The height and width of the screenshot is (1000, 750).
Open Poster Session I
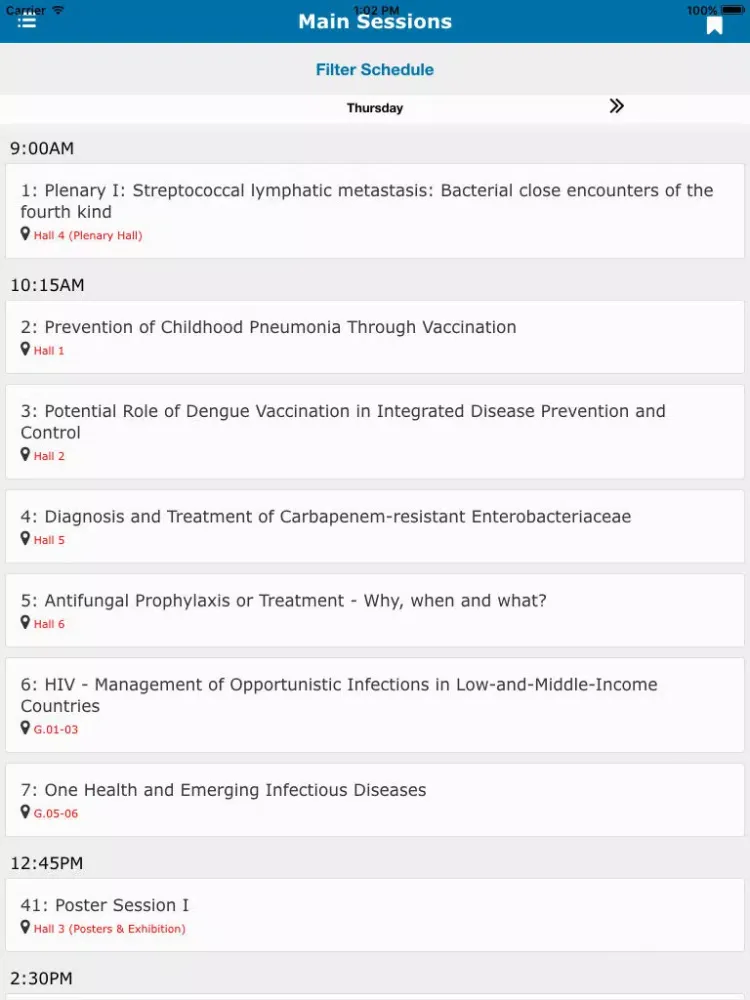375,915
